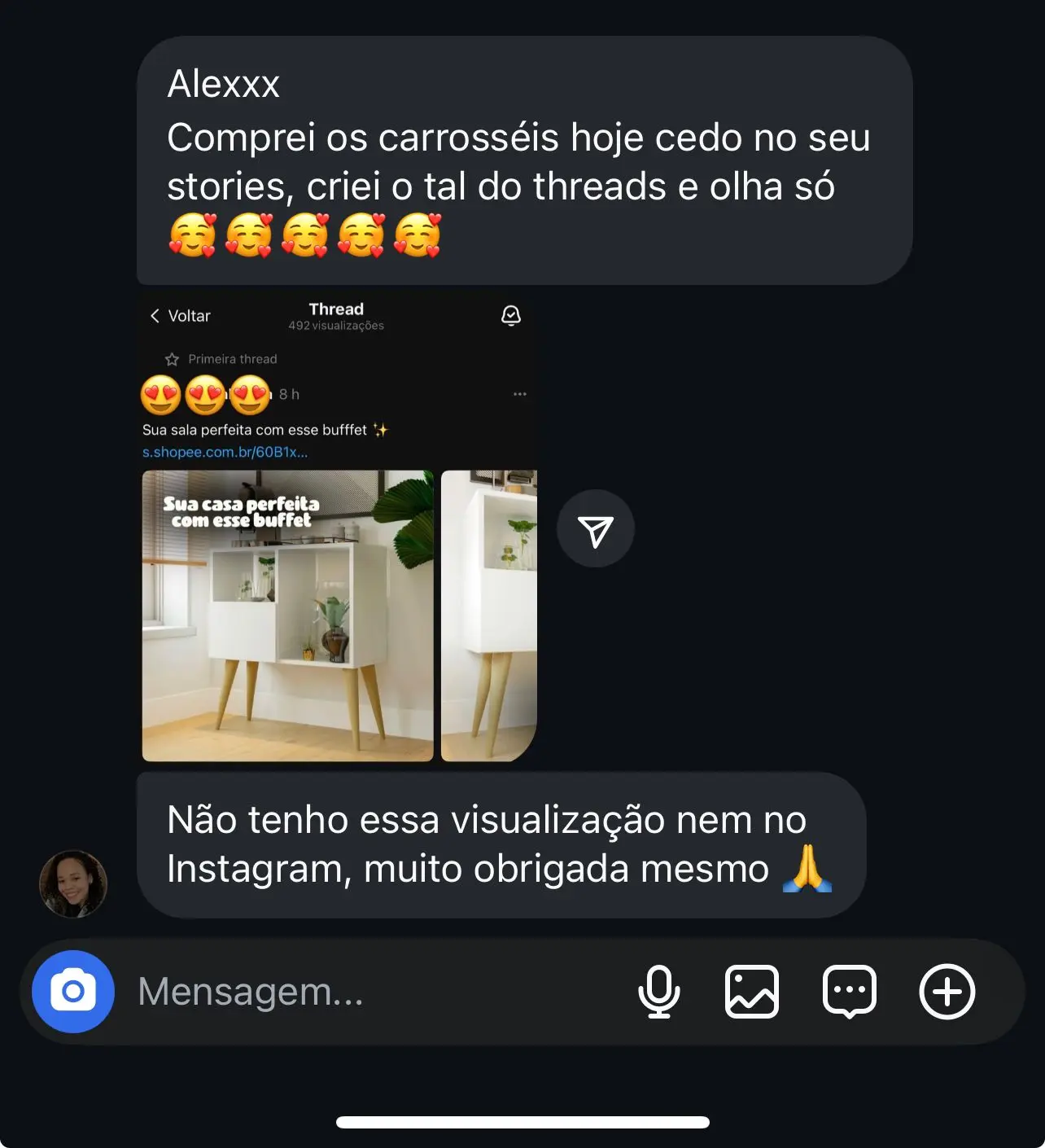Viewport: 1045px width, 1148px height.
Task: Tap the notification bell in the thread screenshot
Action: (511, 316)
